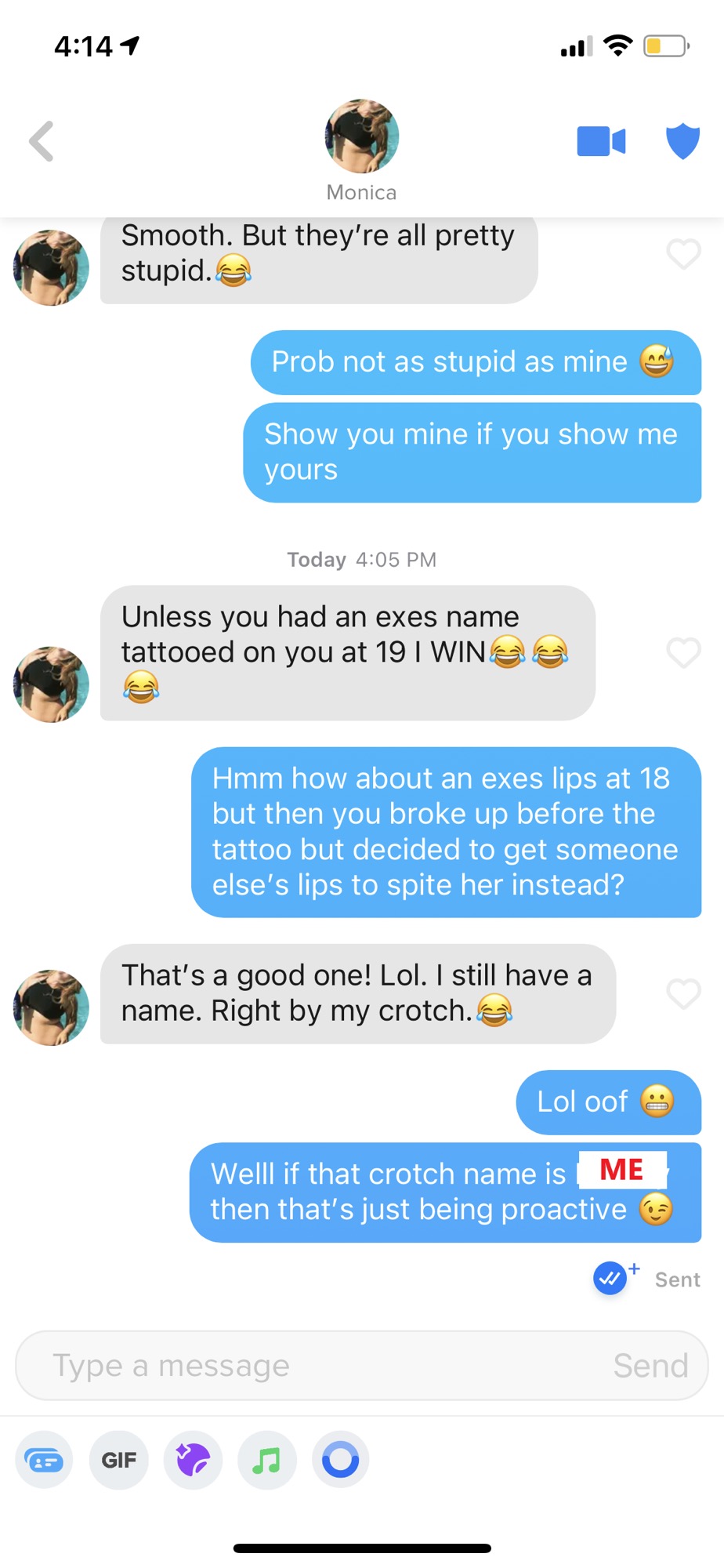Viewport: 724px width, 1568px height.
Task: Tap the blue circle icon
Action: point(340,1460)
